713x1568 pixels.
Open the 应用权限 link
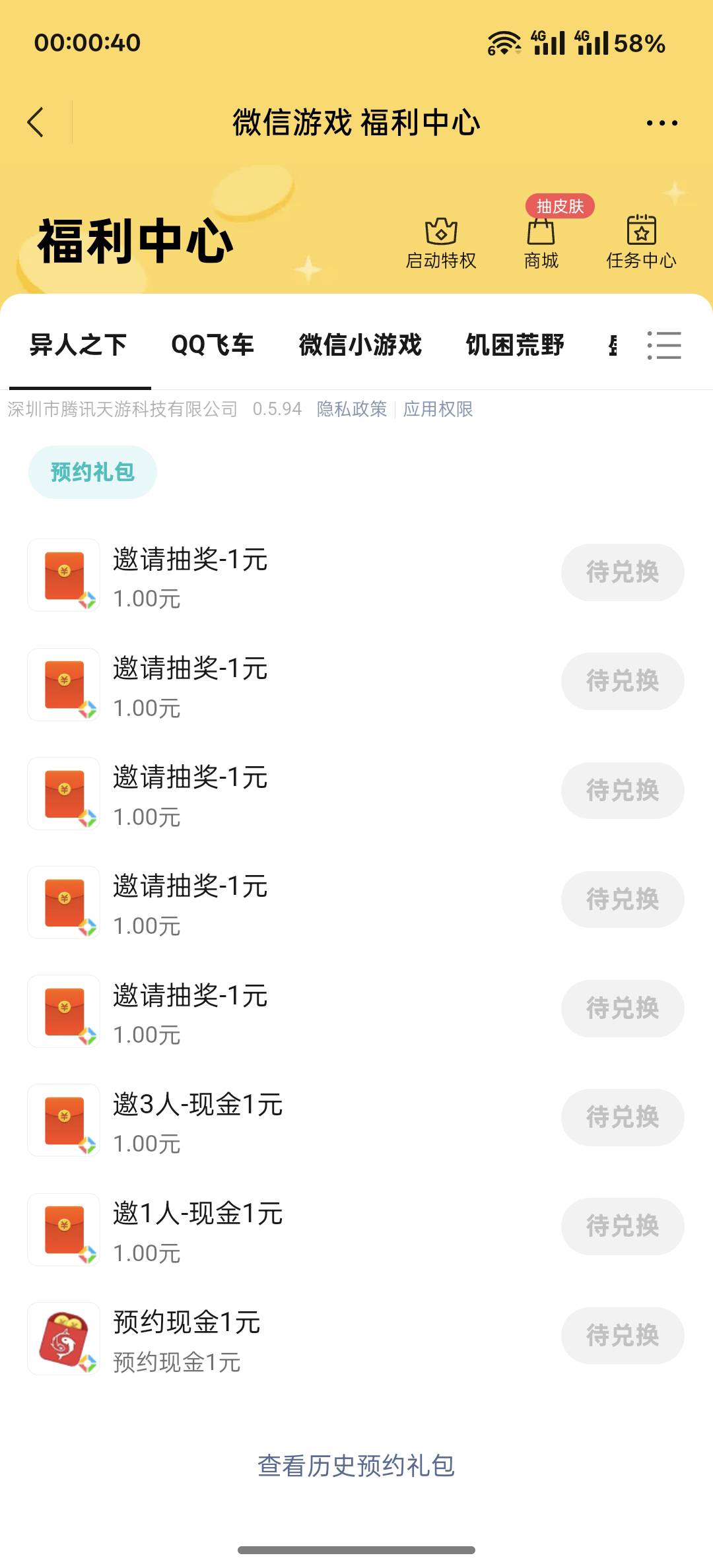click(x=438, y=409)
